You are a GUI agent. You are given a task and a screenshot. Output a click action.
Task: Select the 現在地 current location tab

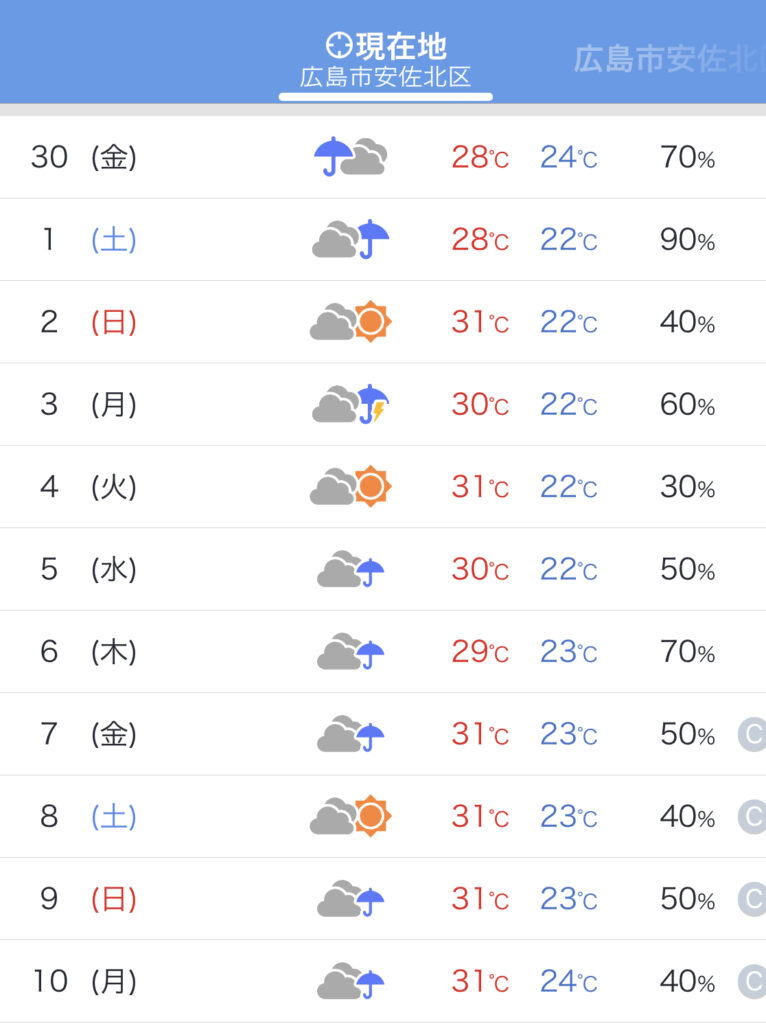pos(385,61)
